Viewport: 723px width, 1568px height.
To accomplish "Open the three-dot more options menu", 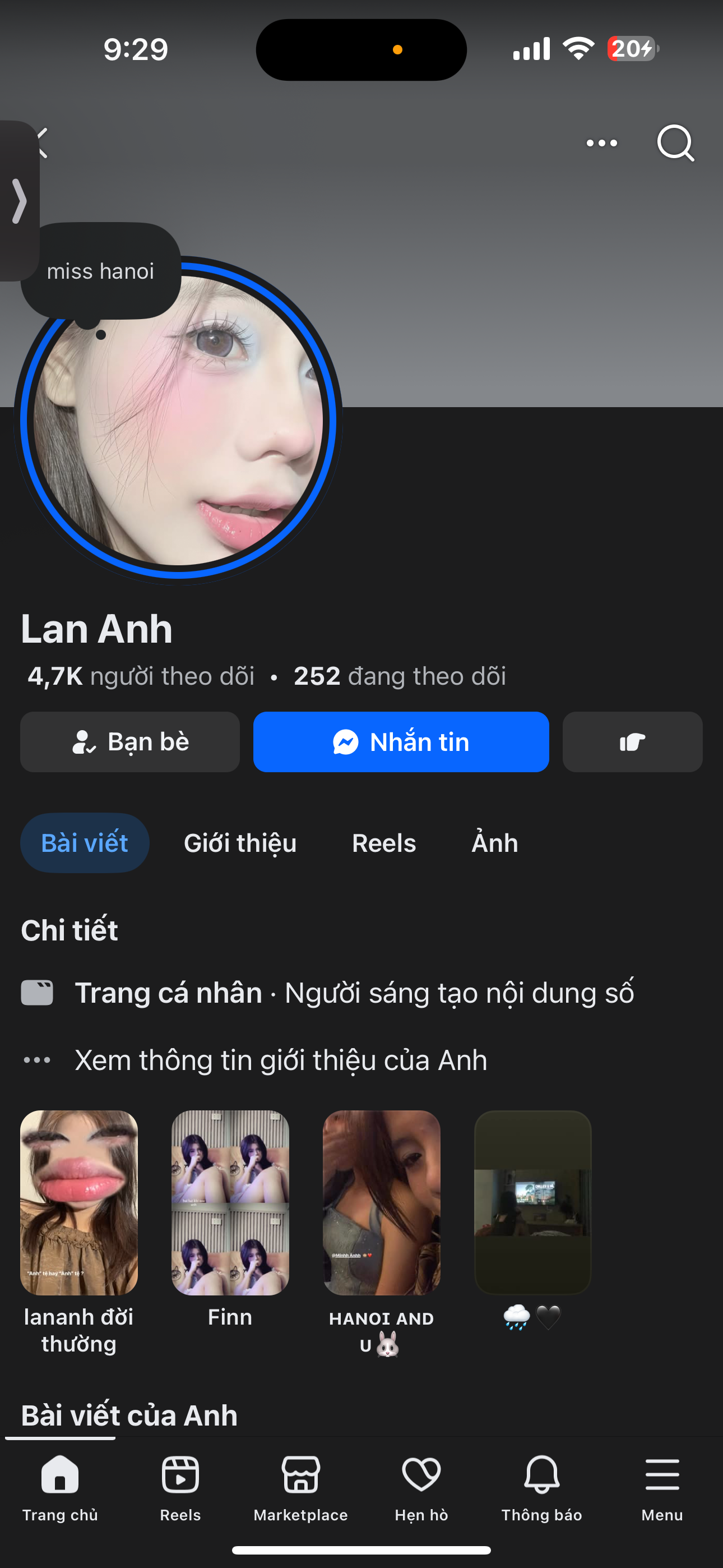I will tap(601, 143).
